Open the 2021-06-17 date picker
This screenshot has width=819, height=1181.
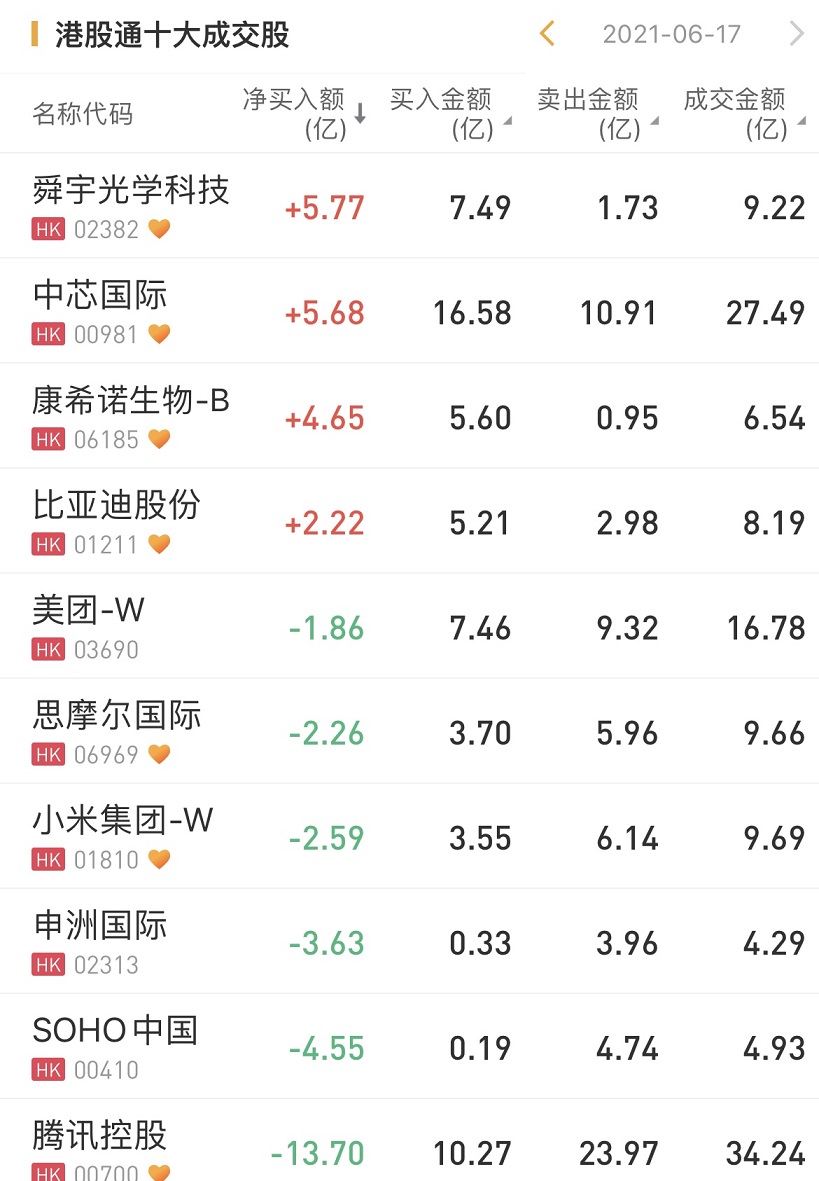[x=671, y=34]
